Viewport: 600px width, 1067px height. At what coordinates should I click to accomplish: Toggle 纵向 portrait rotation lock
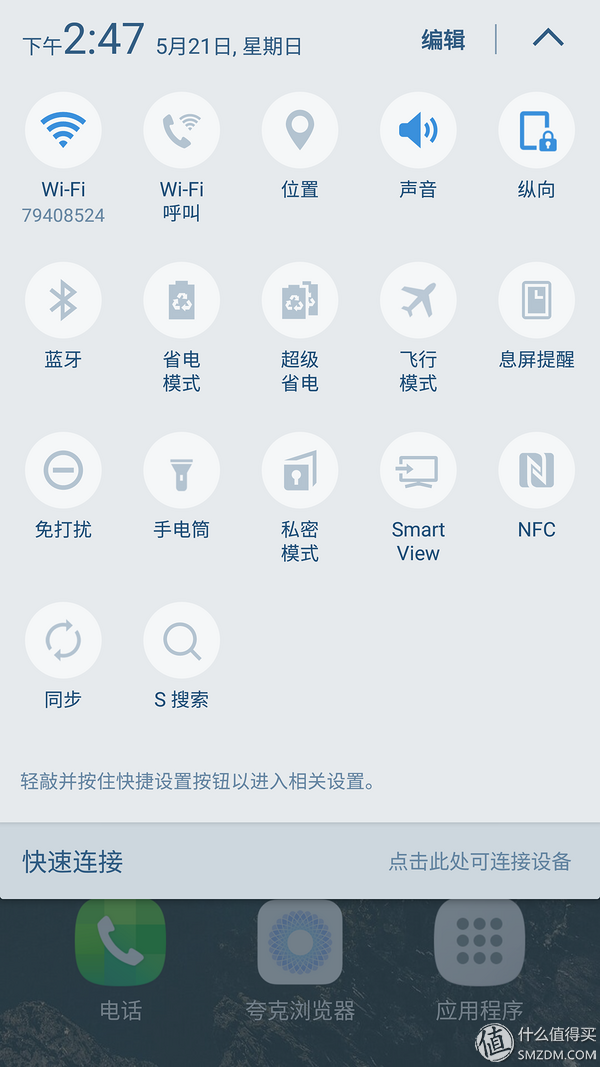[536, 131]
